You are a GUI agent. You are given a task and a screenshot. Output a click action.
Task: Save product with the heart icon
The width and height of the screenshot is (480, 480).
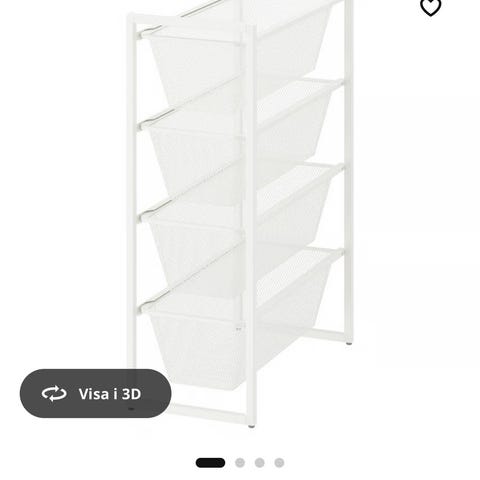[431, 7]
